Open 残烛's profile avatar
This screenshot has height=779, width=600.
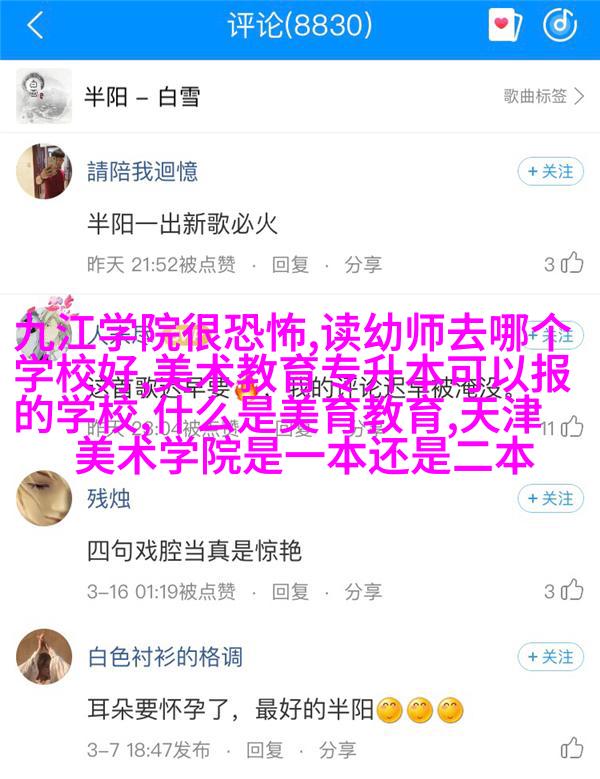(x=44, y=498)
